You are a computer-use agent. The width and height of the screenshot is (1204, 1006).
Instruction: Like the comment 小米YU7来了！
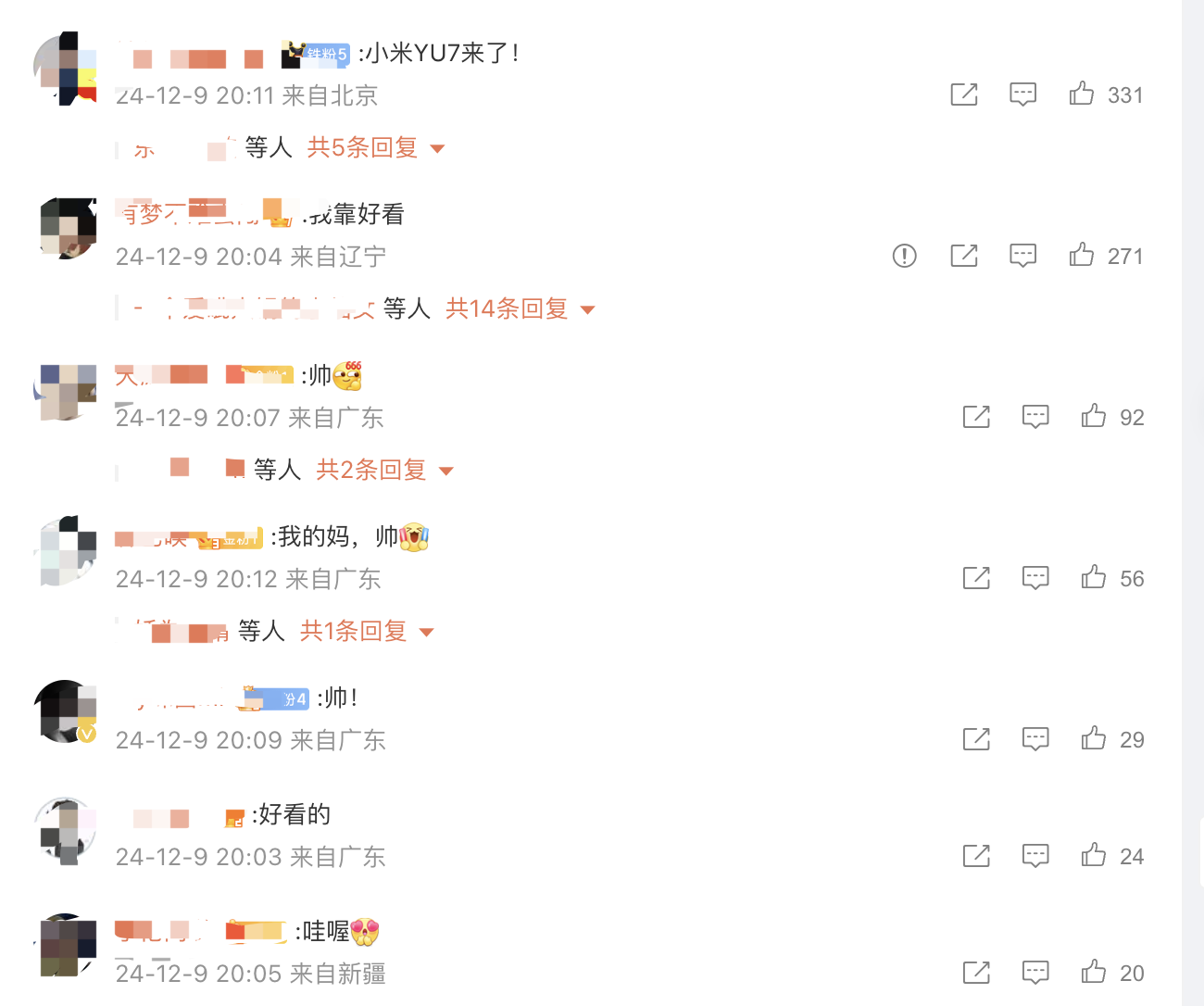1081,94
